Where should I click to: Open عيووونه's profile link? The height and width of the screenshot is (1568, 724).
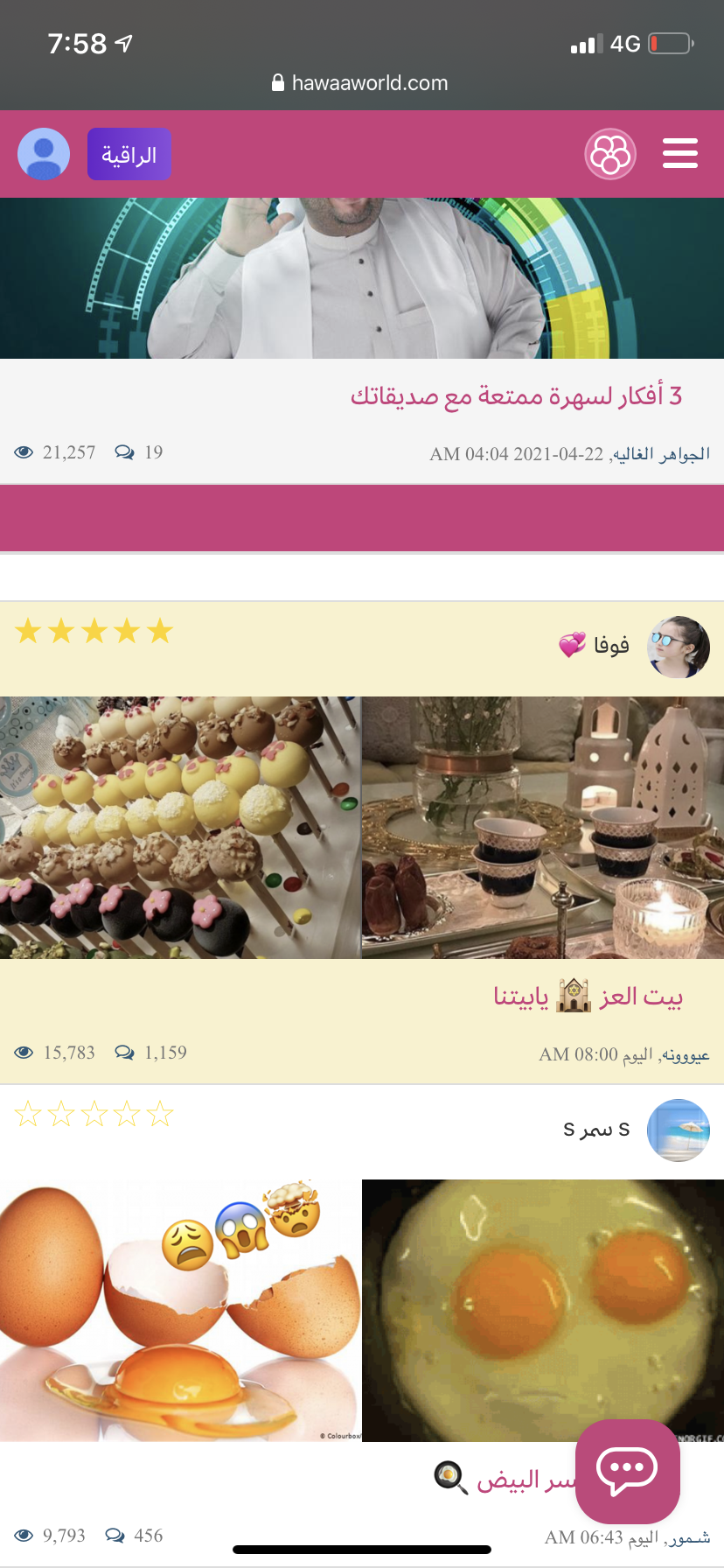click(686, 1055)
